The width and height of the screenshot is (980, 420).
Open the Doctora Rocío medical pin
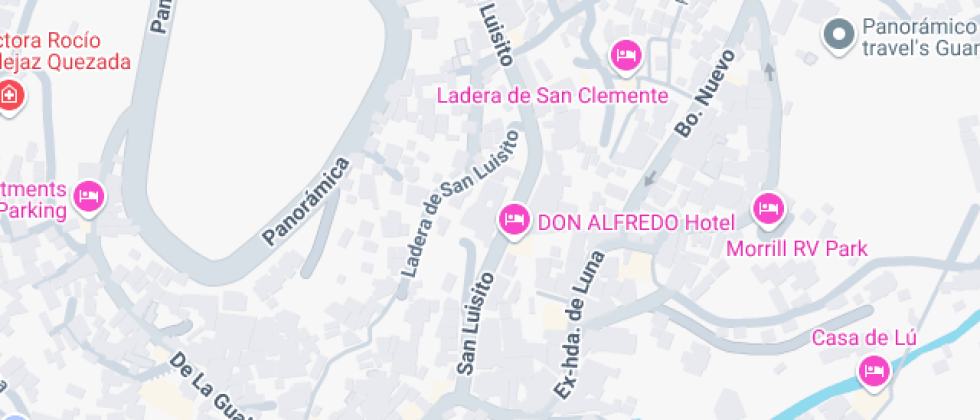click(10, 96)
